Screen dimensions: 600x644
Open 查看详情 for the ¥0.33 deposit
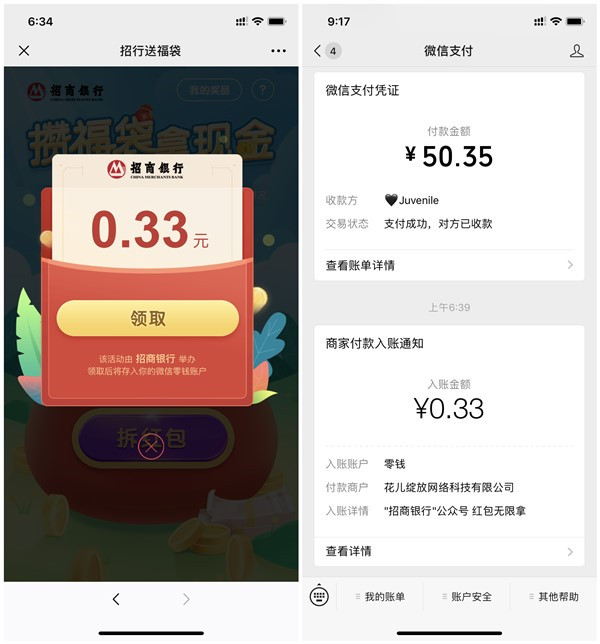point(448,551)
